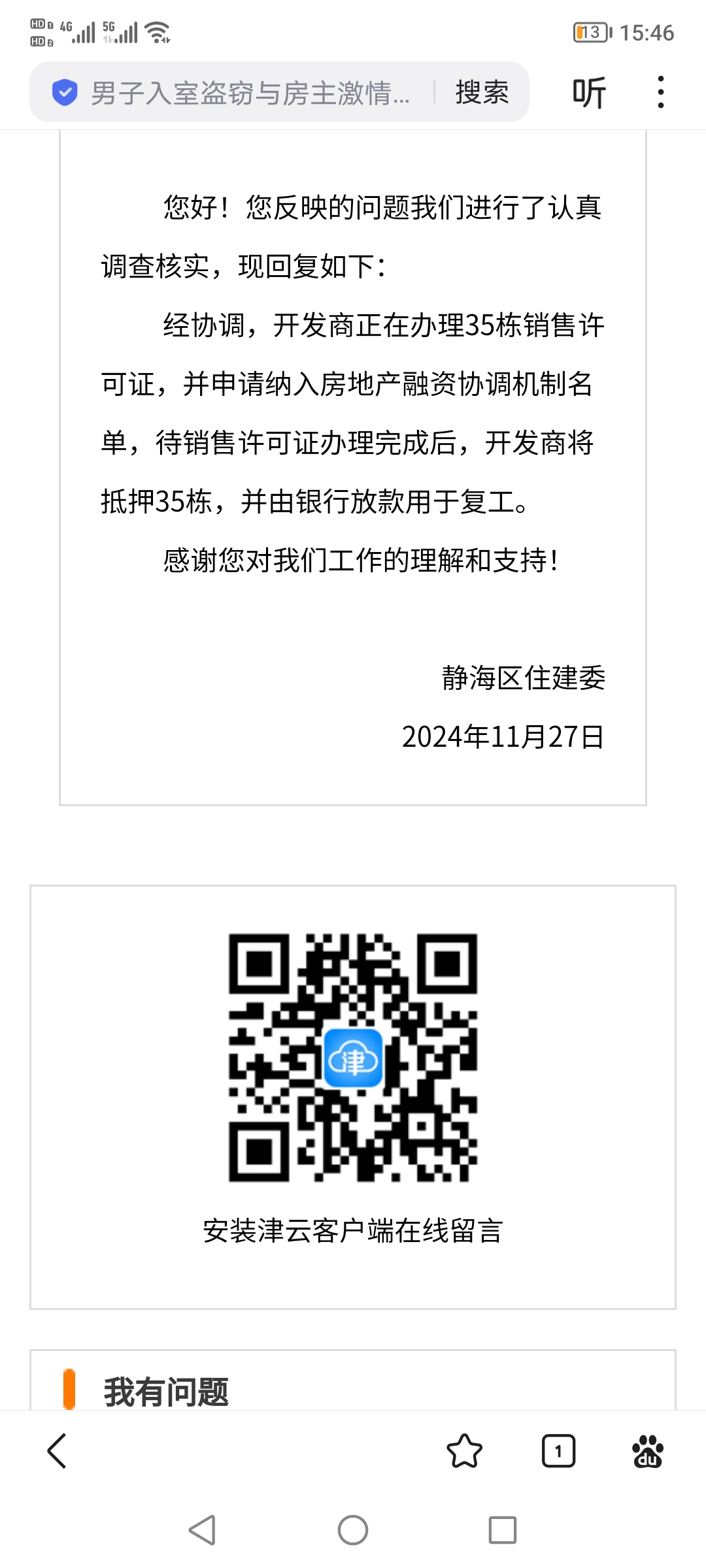
Task: Open system recent apps
Action: pyautogui.click(x=502, y=1530)
